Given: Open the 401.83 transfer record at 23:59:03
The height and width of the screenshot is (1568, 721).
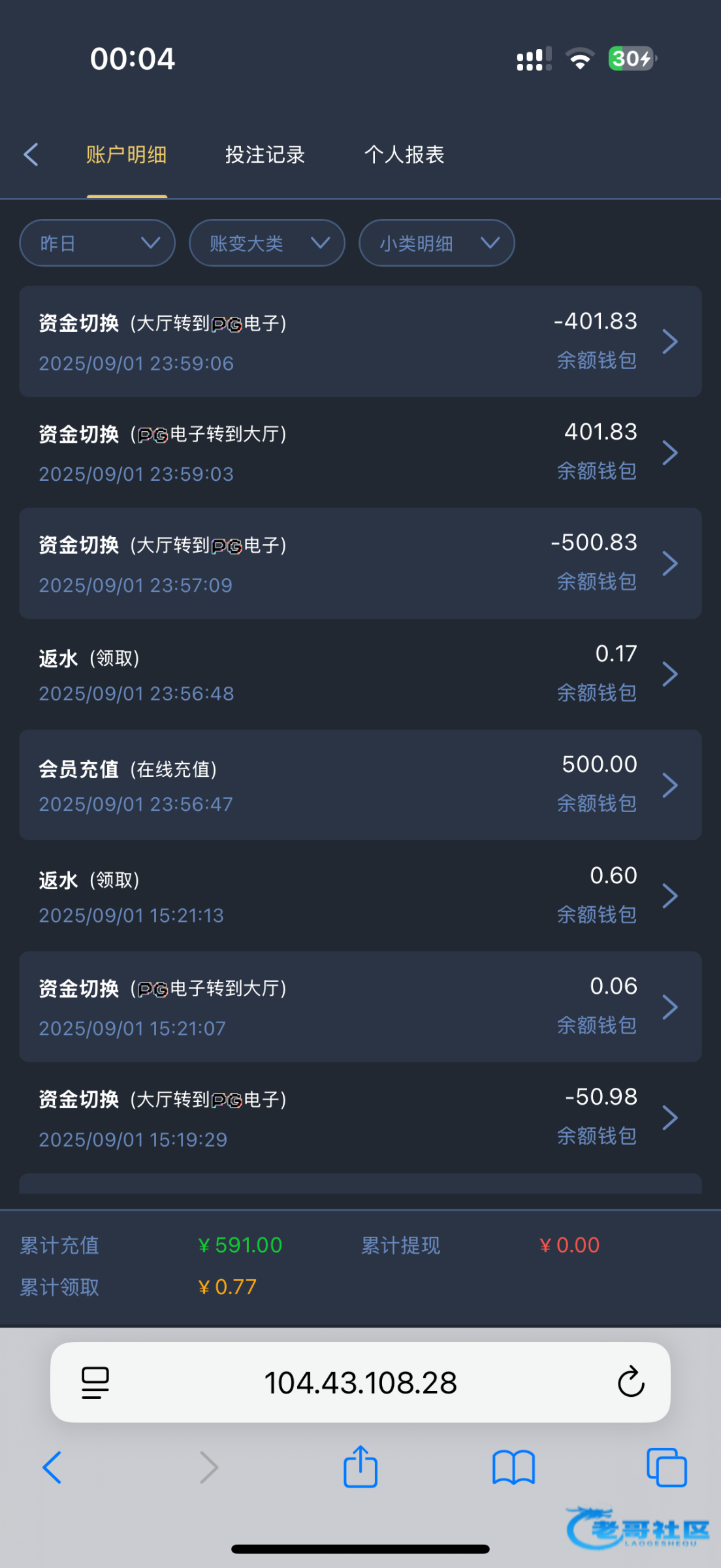Looking at the screenshot, I should coord(360,452).
